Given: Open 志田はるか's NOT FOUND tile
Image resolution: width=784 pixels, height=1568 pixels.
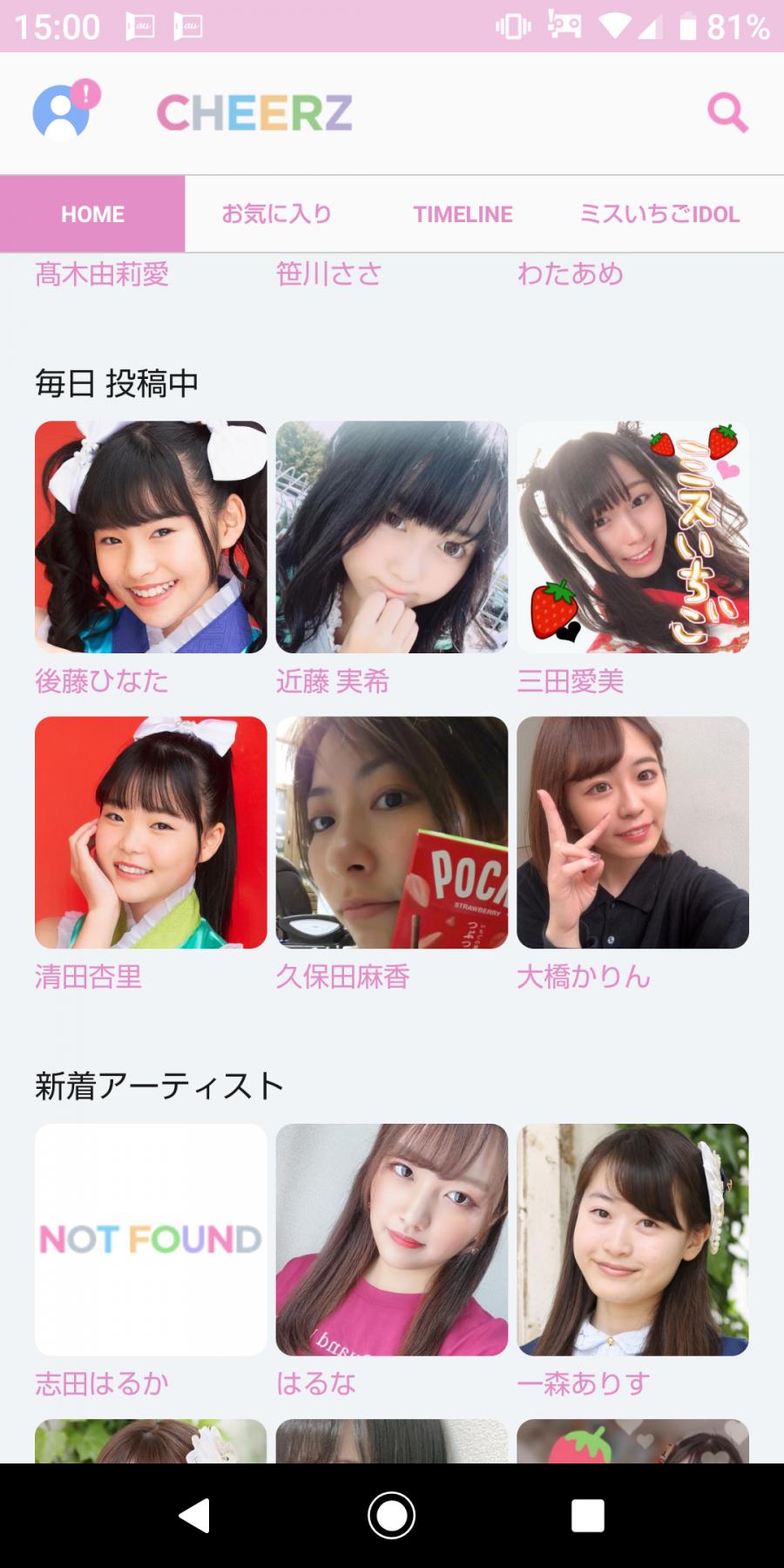Looking at the screenshot, I should pyautogui.click(x=151, y=1240).
